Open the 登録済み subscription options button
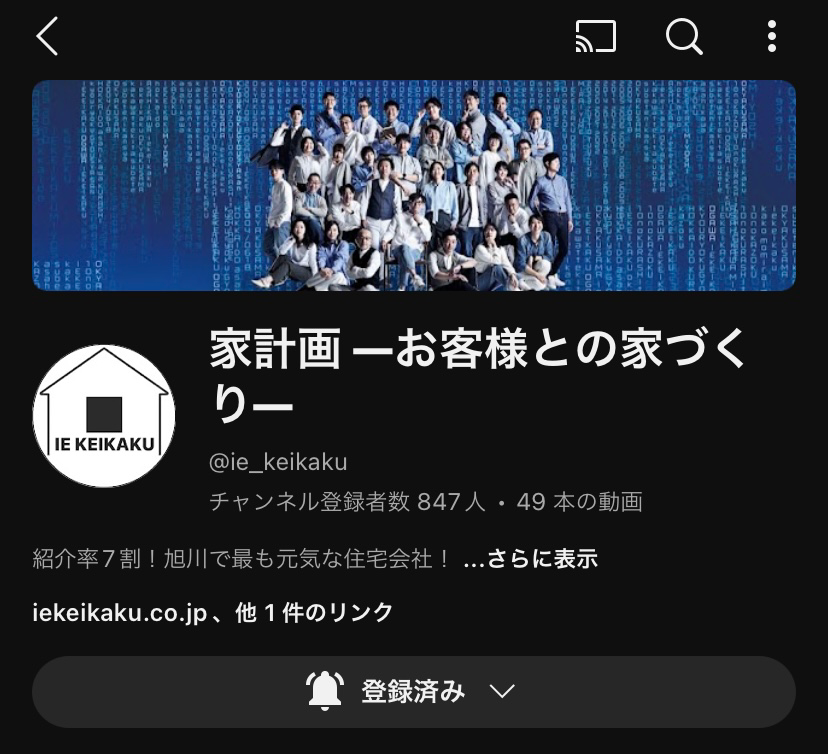This screenshot has height=754, width=828. pos(413,691)
